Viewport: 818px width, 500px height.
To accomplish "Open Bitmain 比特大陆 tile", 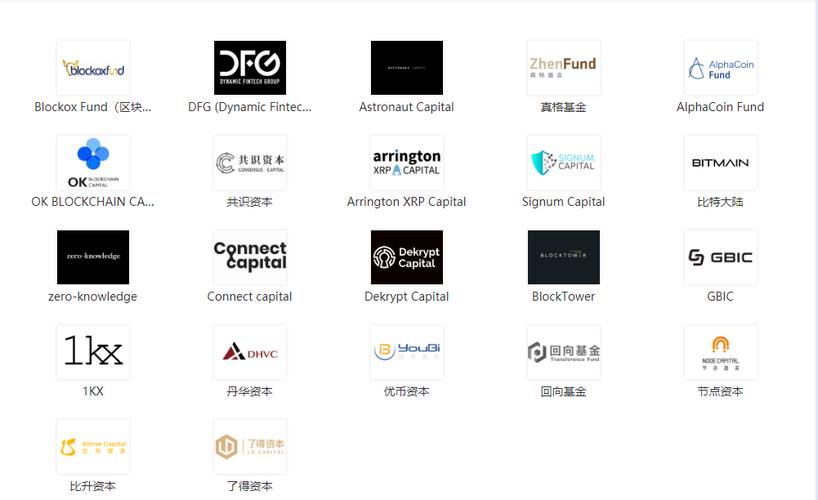I will tap(720, 163).
